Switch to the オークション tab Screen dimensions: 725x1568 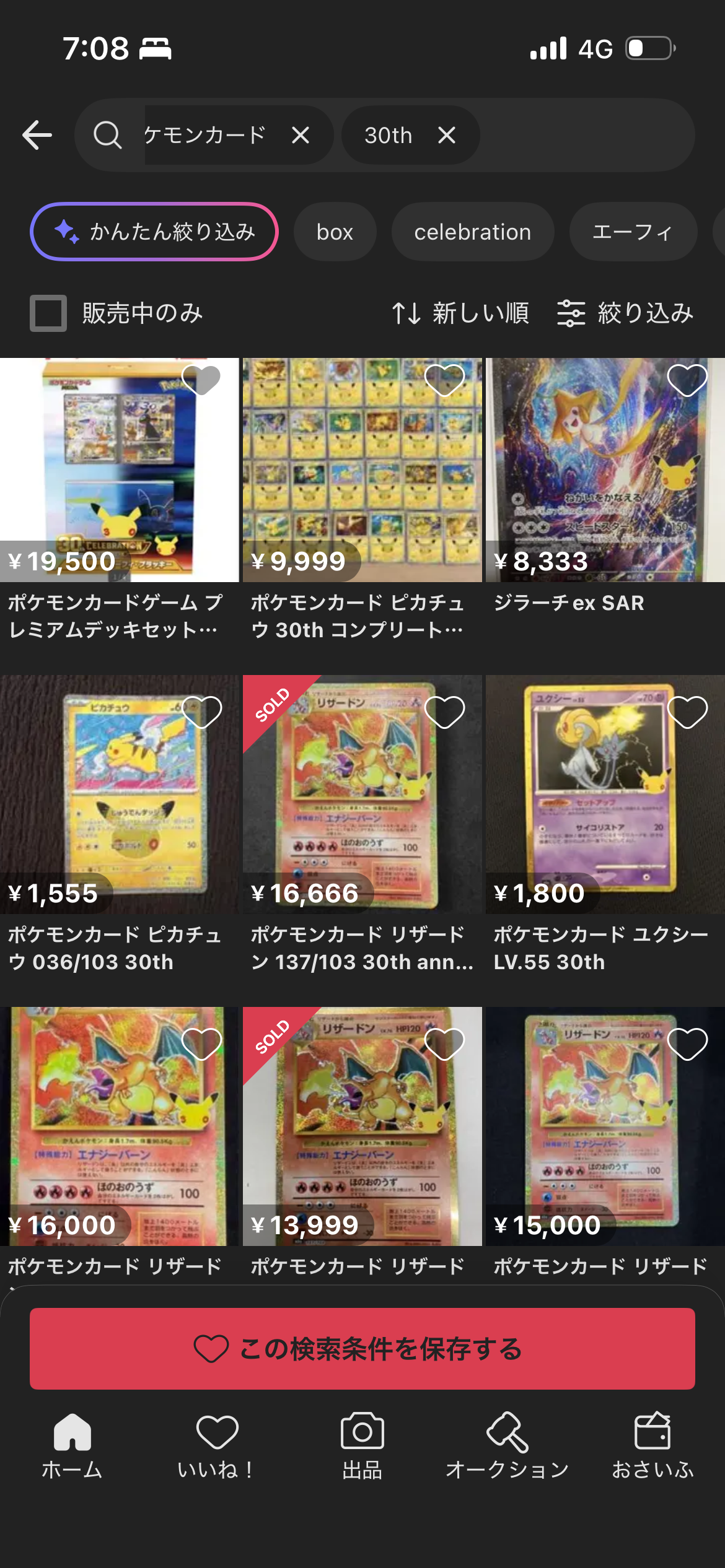pyautogui.click(x=507, y=1447)
